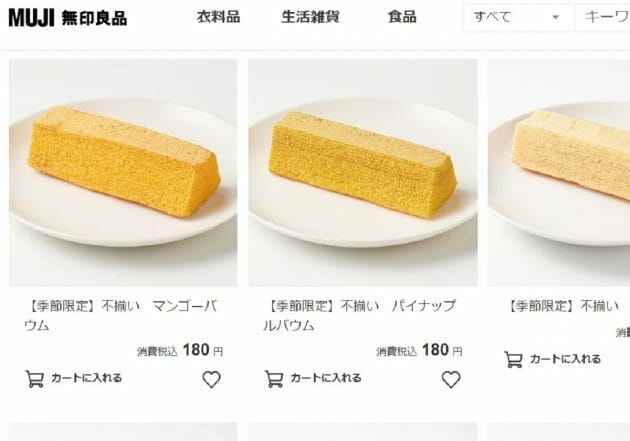Open the 生活雑貨 category
The height and width of the screenshot is (441, 630).
point(310,17)
